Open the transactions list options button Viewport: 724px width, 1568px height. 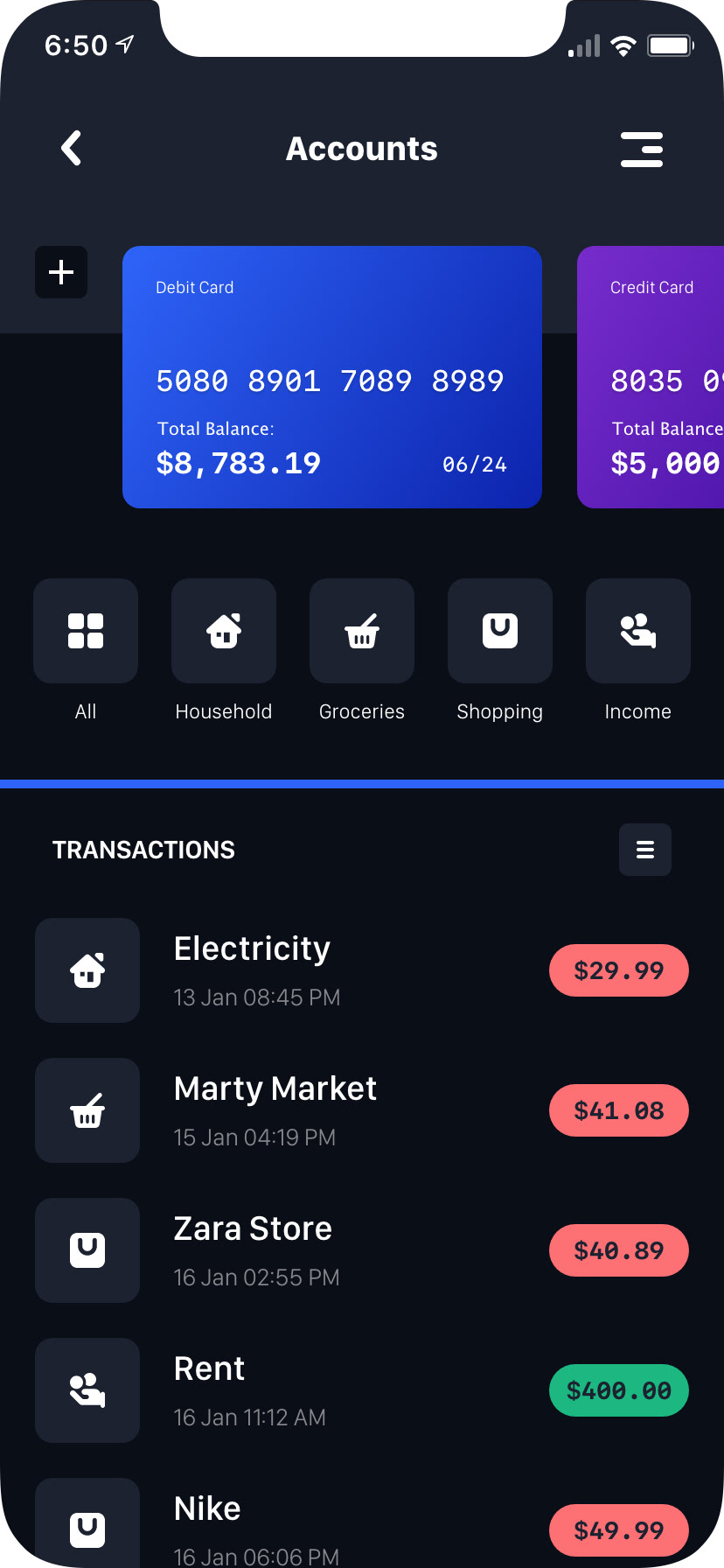(x=645, y=850)
